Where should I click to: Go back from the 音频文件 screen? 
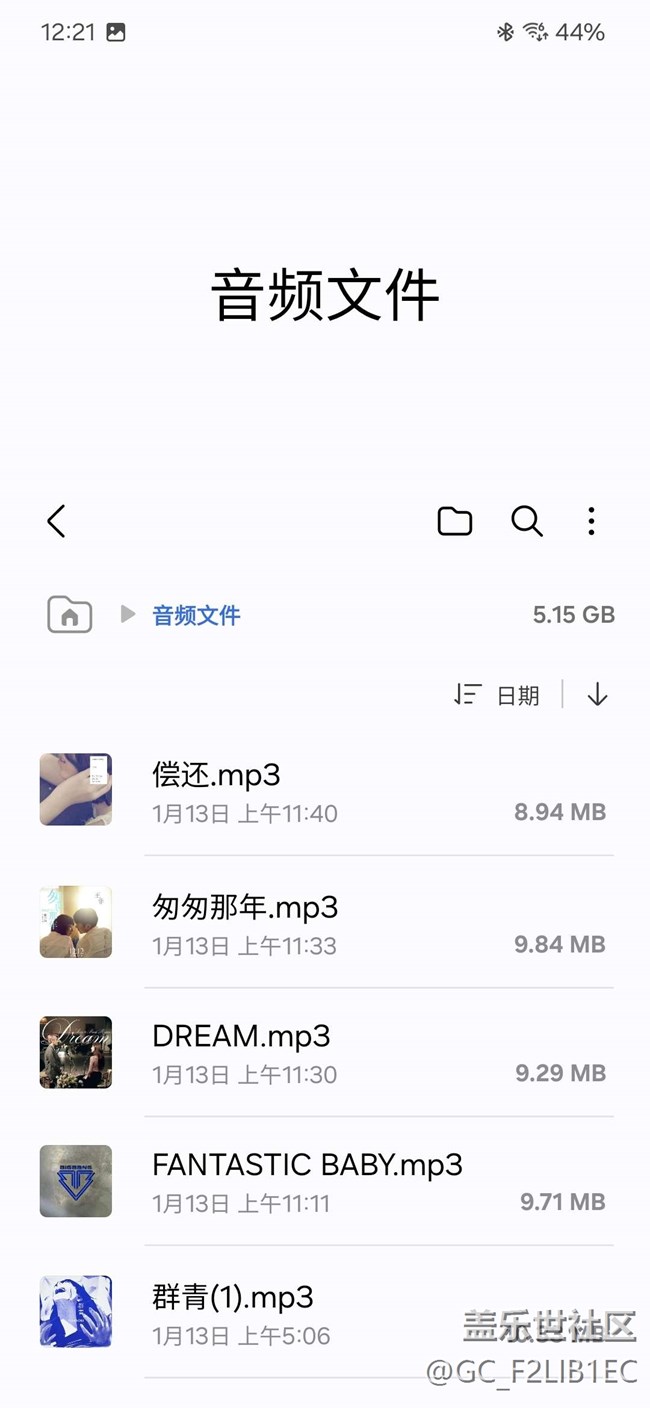(x=56, y=521)
